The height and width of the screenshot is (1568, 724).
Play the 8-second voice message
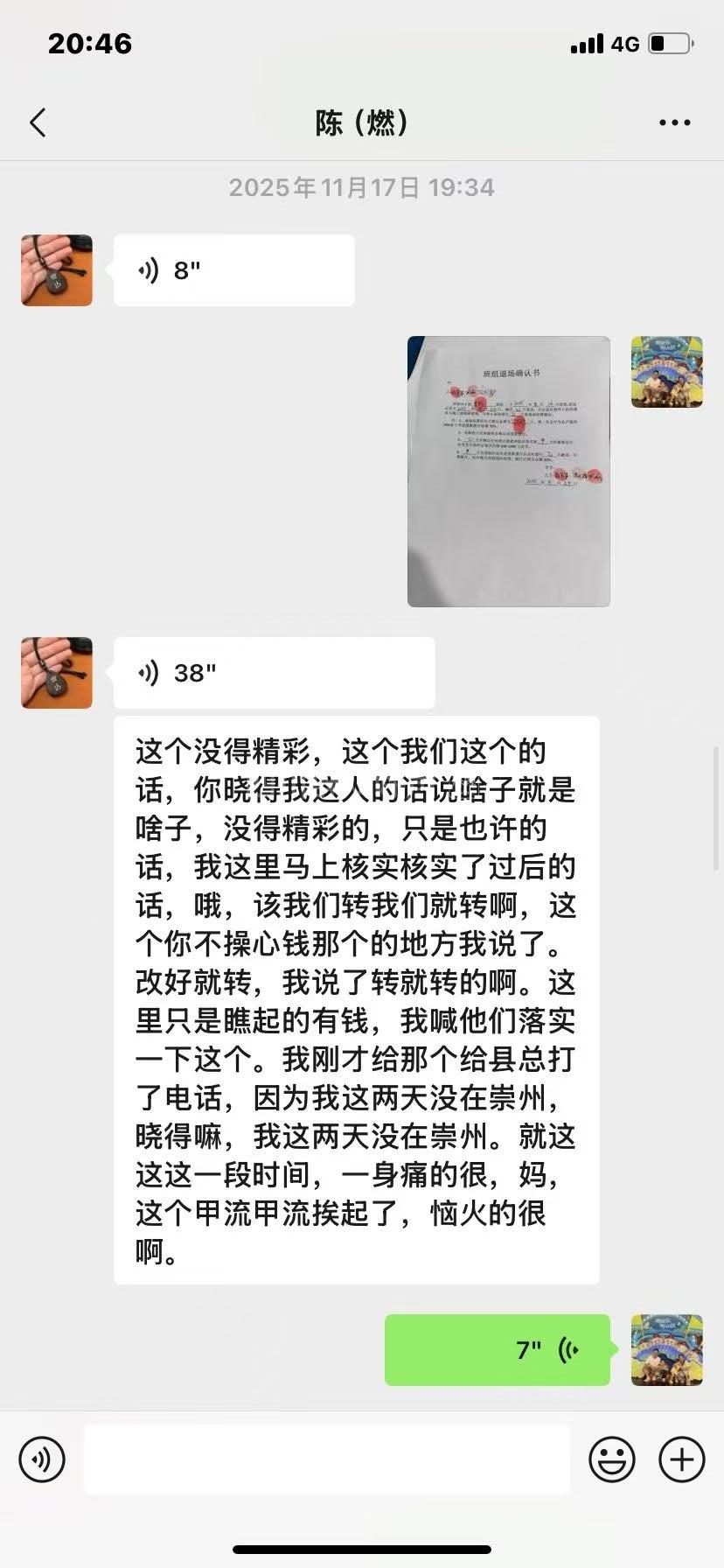(x=233, y=270)
